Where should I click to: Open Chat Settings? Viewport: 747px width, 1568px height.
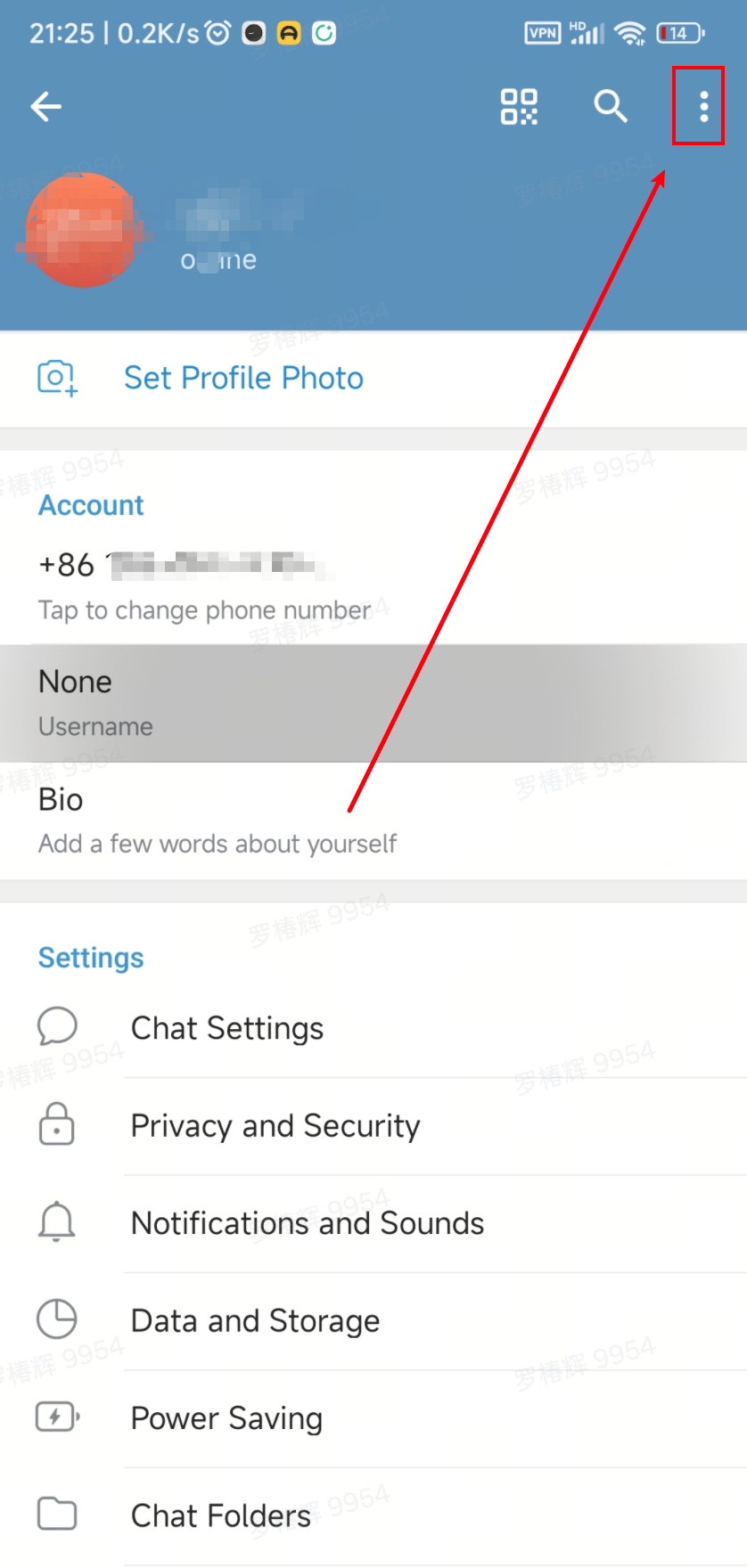227,1028
